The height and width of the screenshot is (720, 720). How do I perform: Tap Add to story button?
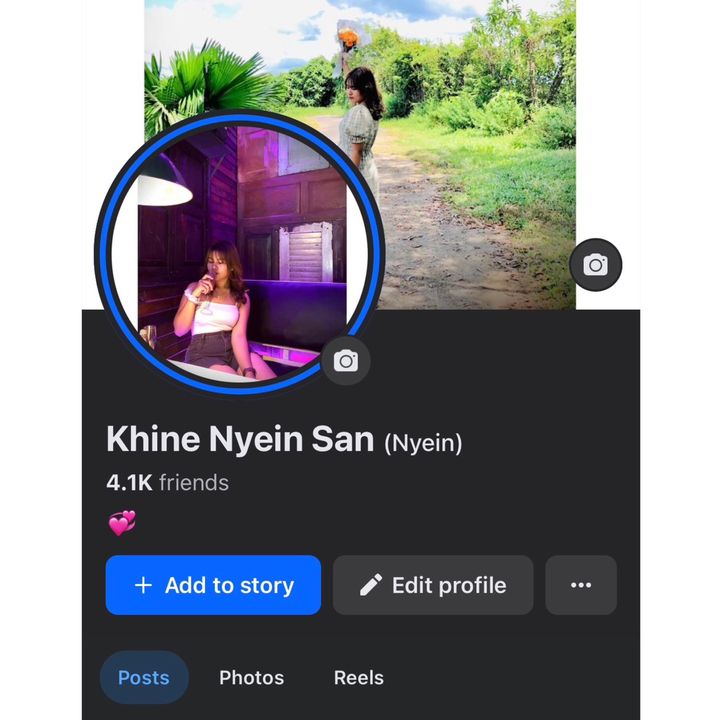(213, 585)
